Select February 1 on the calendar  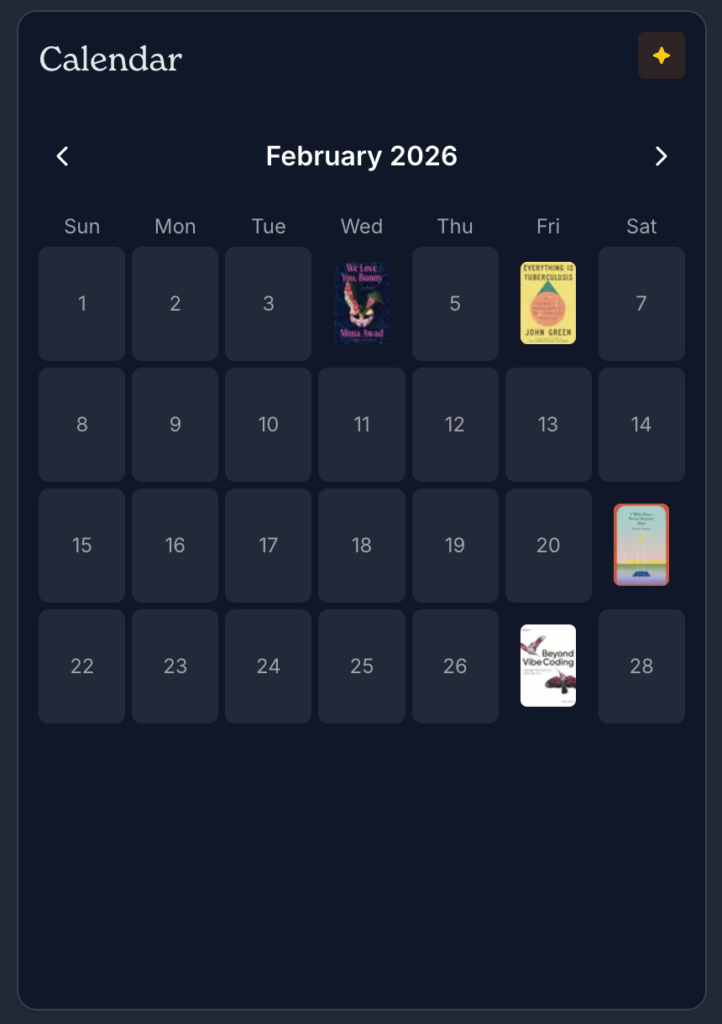[82, 304]
